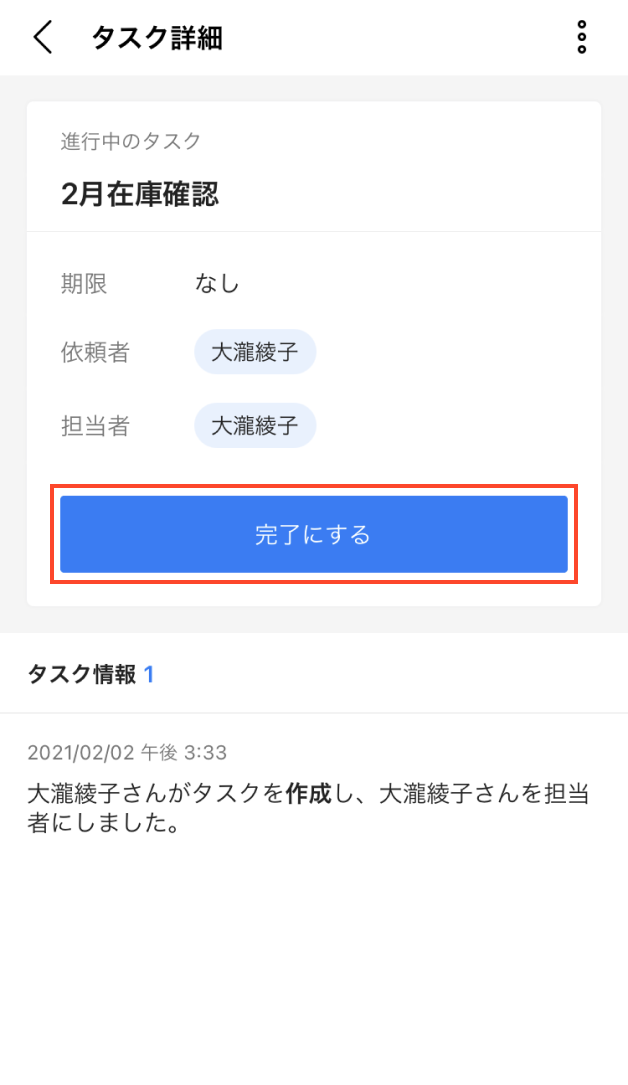The height and width of the screenshot is (1085, 628).
Task: Tap the 完了にする button
Action: click(313, 535)
